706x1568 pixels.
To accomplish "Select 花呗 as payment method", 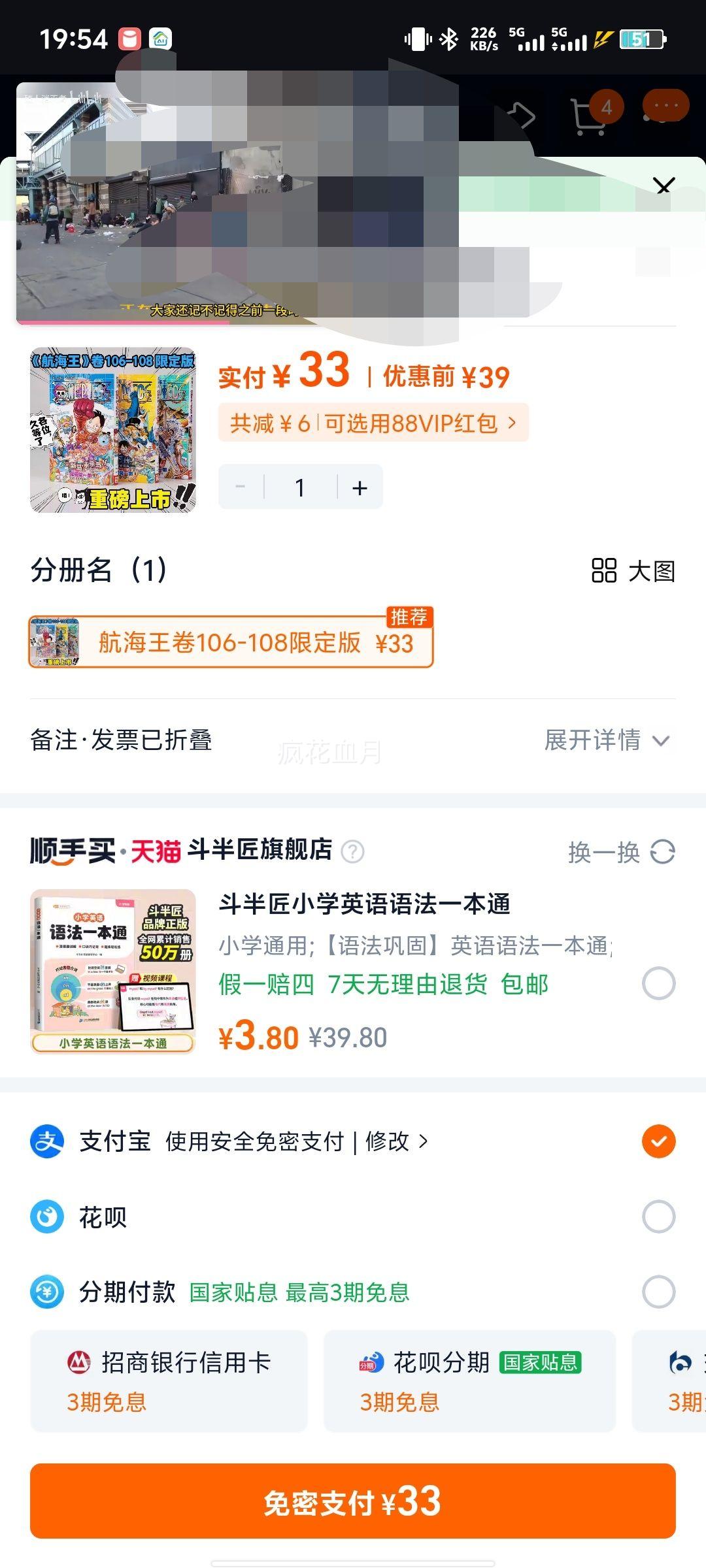I will [657, 1217].
